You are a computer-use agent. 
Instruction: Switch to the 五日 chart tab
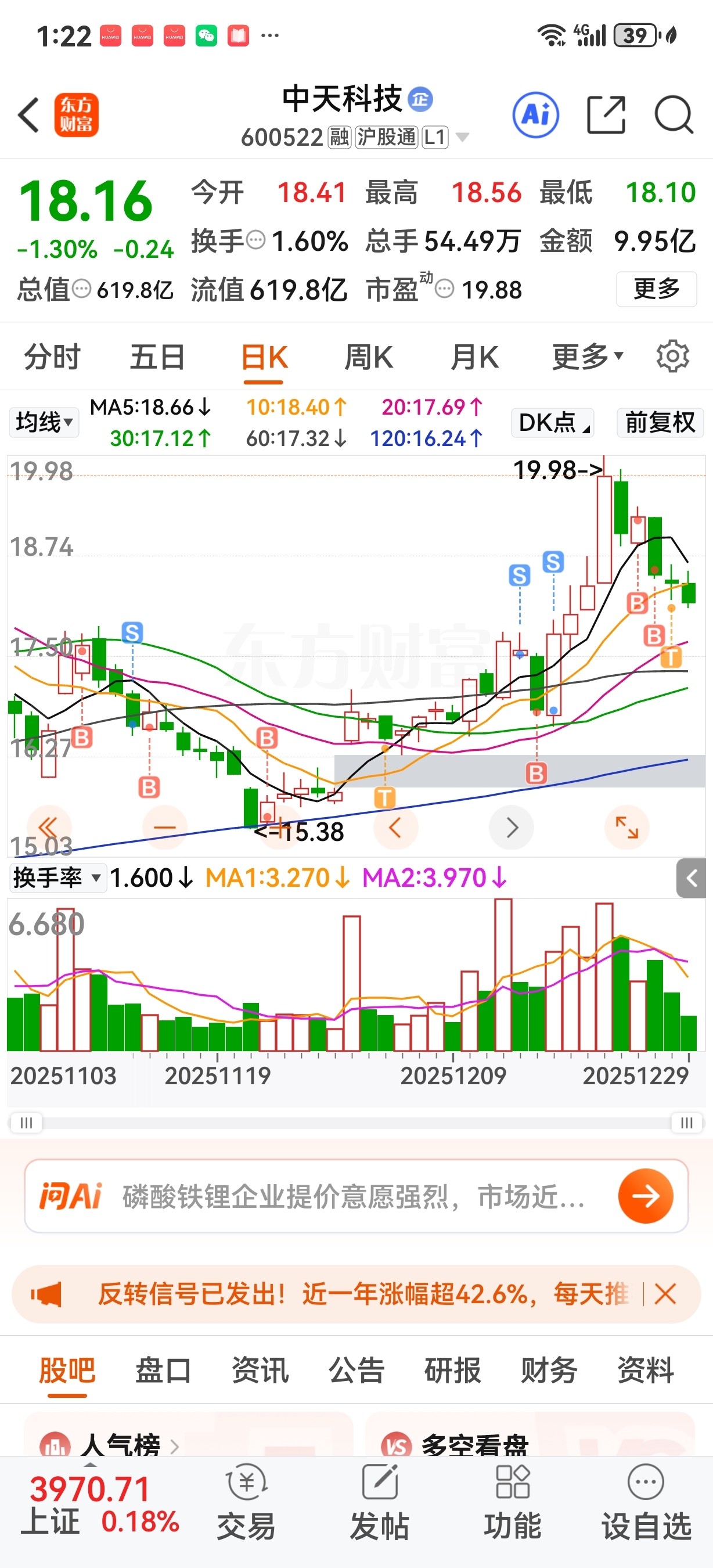point(157,357)
